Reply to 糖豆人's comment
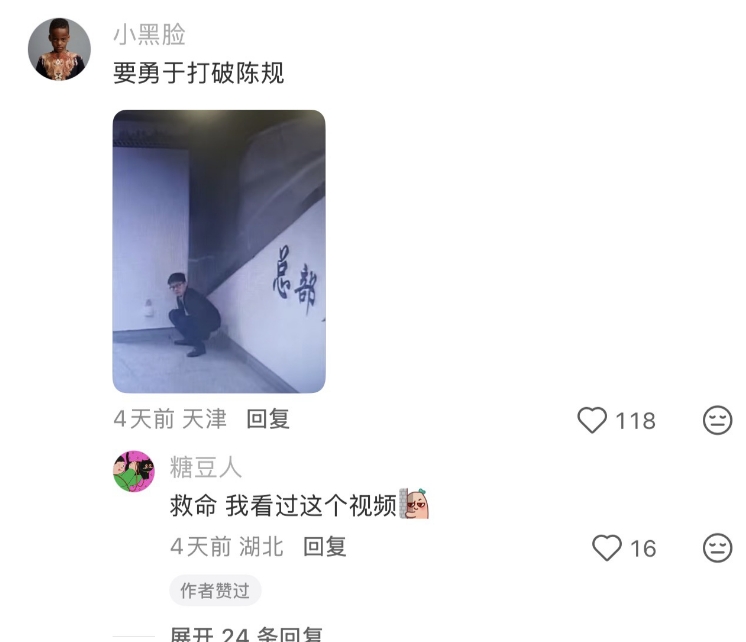This screenshot has width=746, height=642. click(x=324, y=546)
